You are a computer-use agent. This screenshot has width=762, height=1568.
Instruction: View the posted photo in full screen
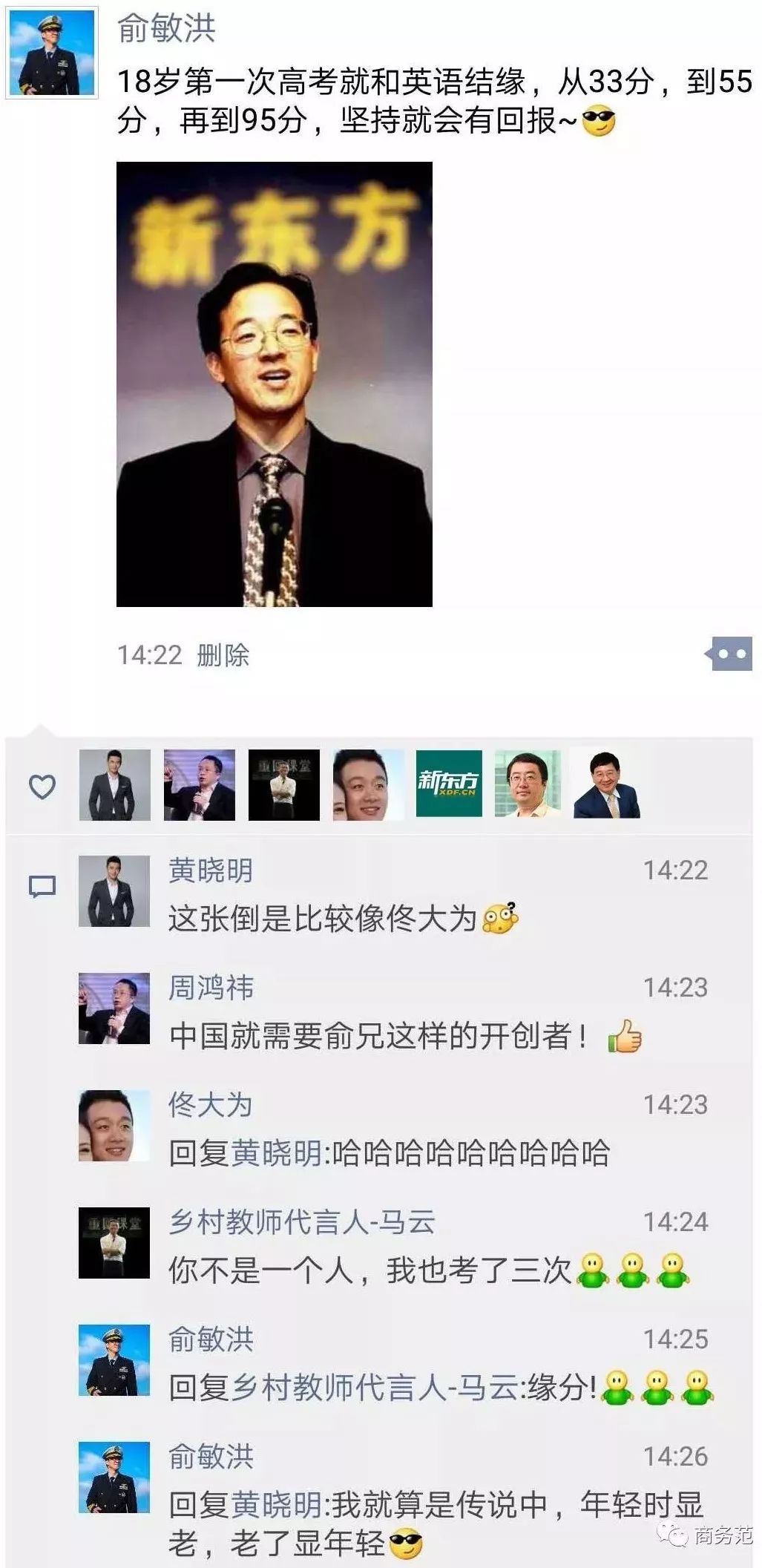pos(274,384)
